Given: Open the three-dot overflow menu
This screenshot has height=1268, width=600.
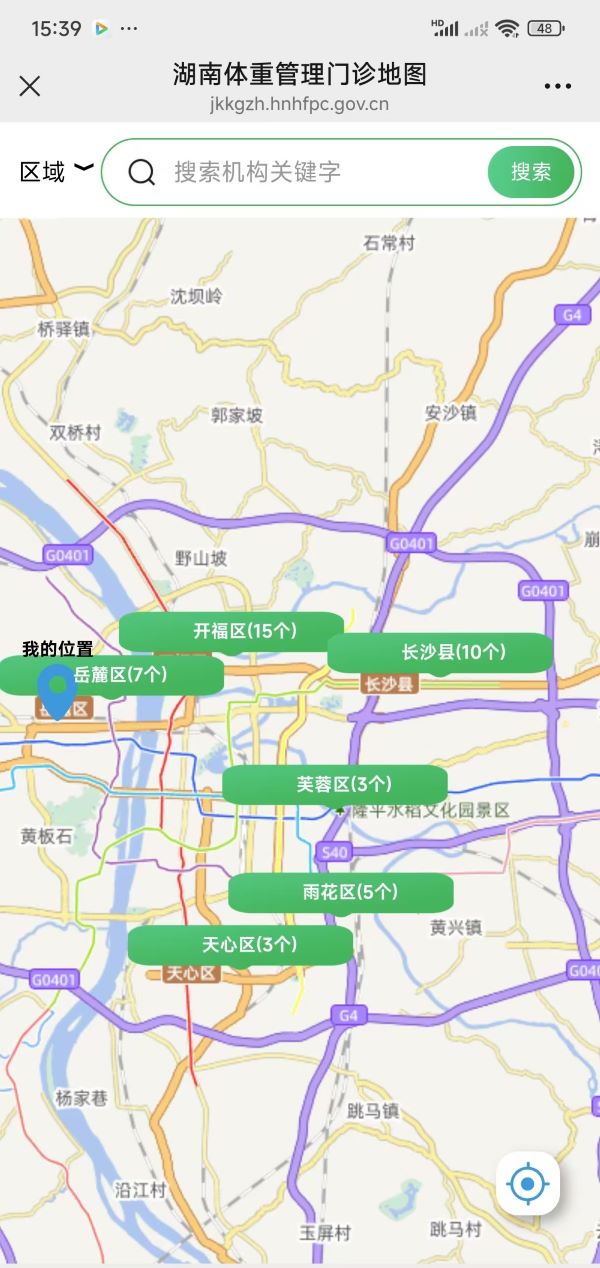Looking at the screenshot, I should pos(558,87).
